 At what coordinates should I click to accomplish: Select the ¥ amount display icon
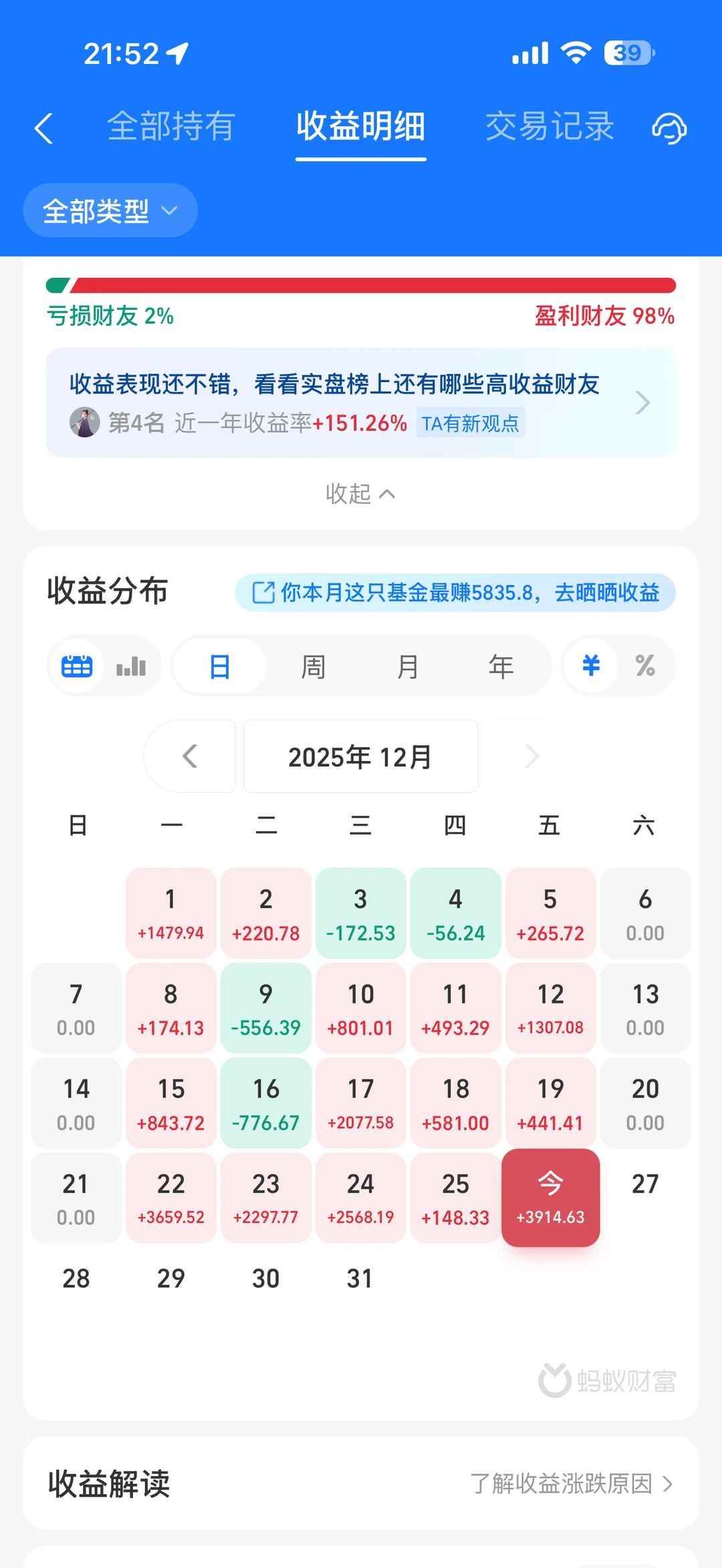pos(589,665)
